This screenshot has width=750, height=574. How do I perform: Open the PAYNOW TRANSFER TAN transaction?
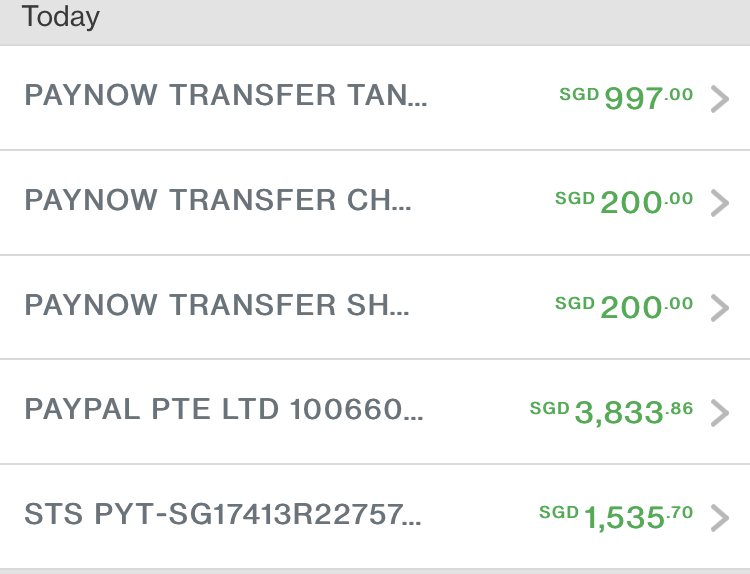[x=375, y=98]
